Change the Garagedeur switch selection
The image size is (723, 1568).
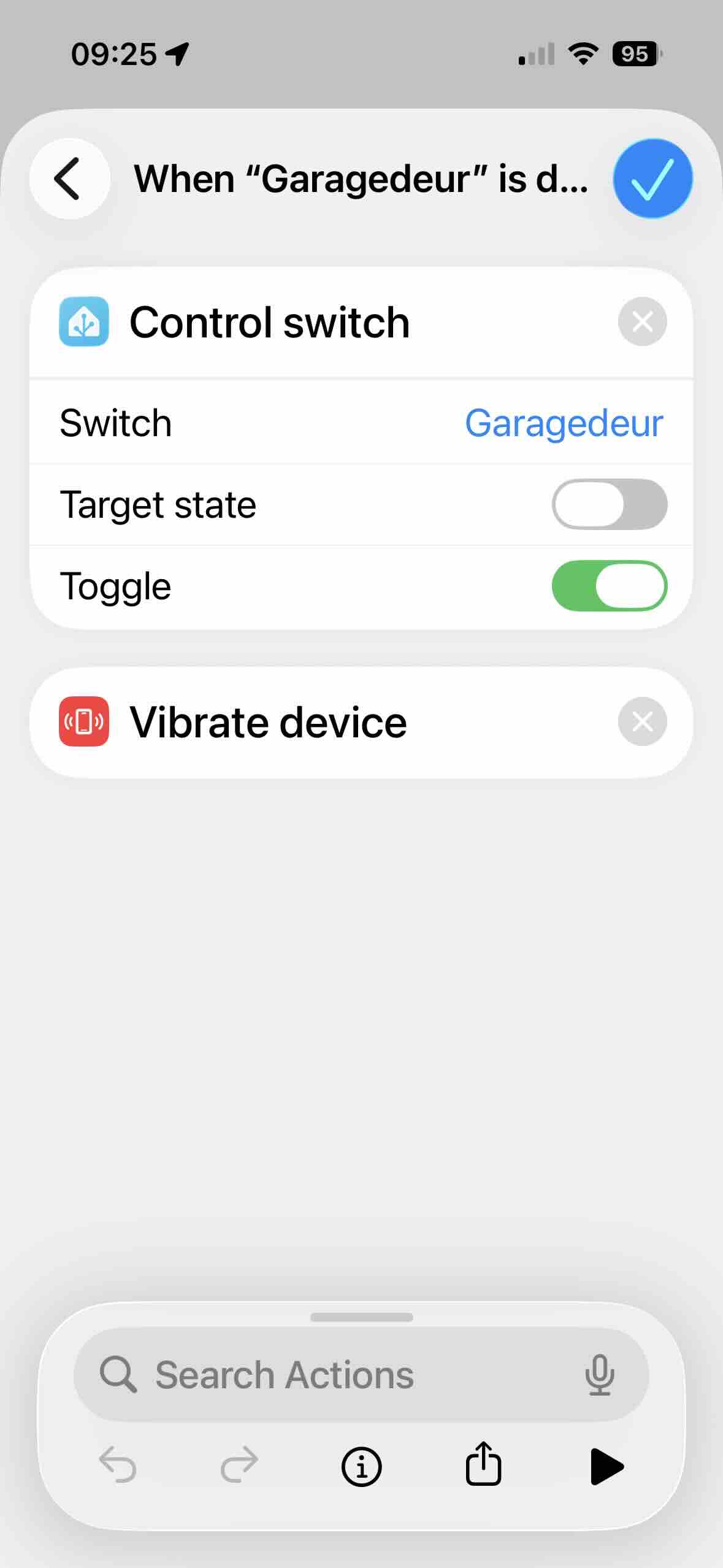564,423
